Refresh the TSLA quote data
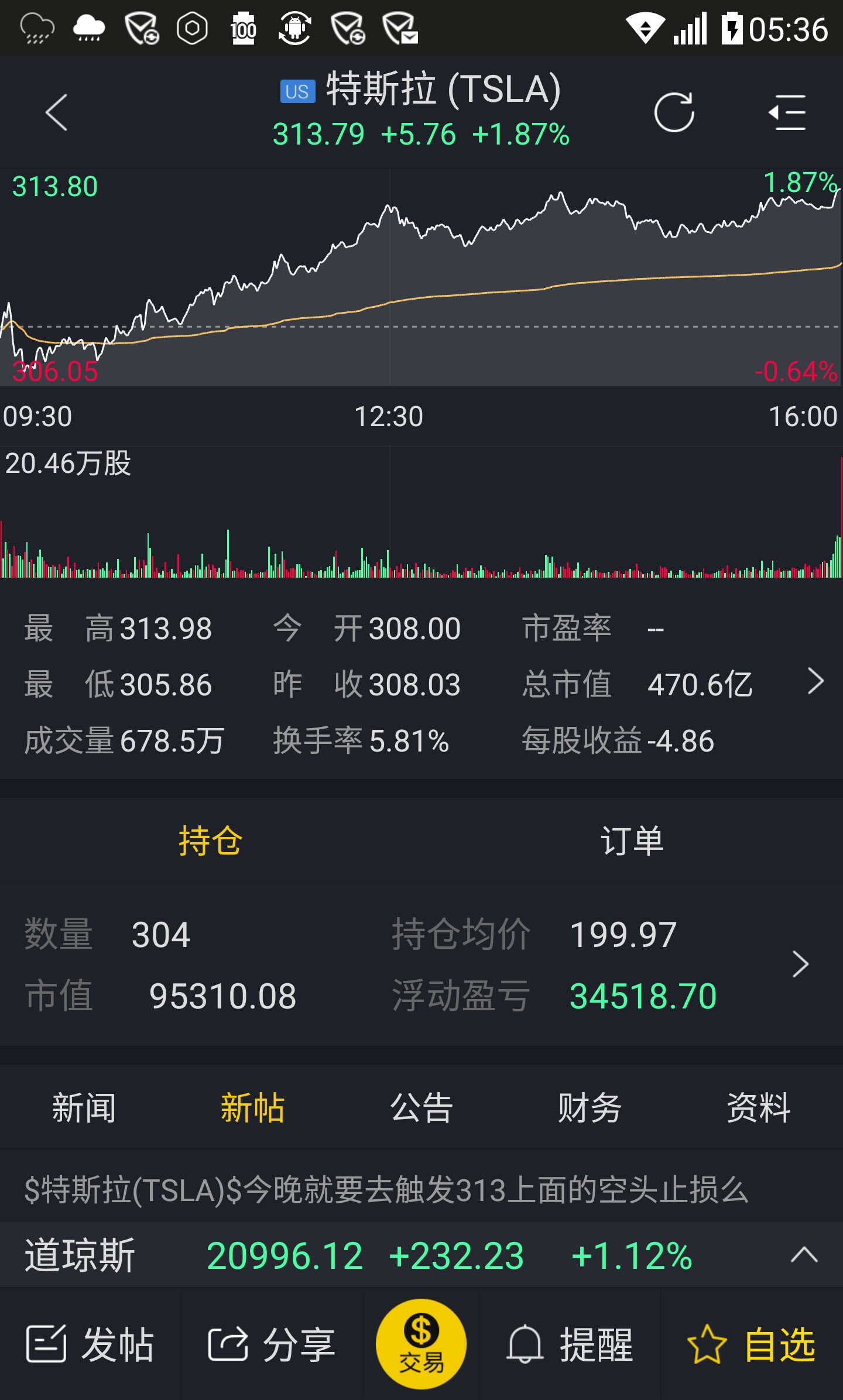 coord(674,112)
